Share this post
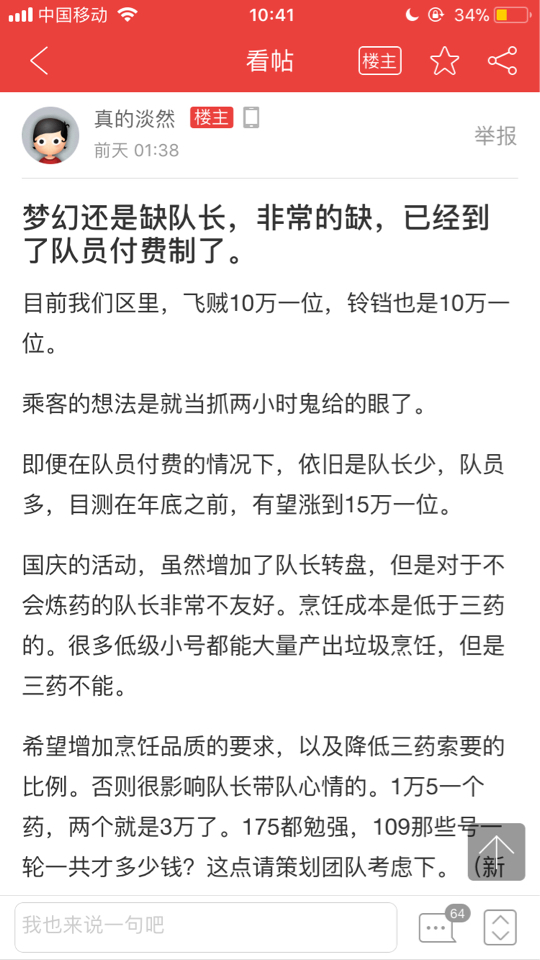 502,61
